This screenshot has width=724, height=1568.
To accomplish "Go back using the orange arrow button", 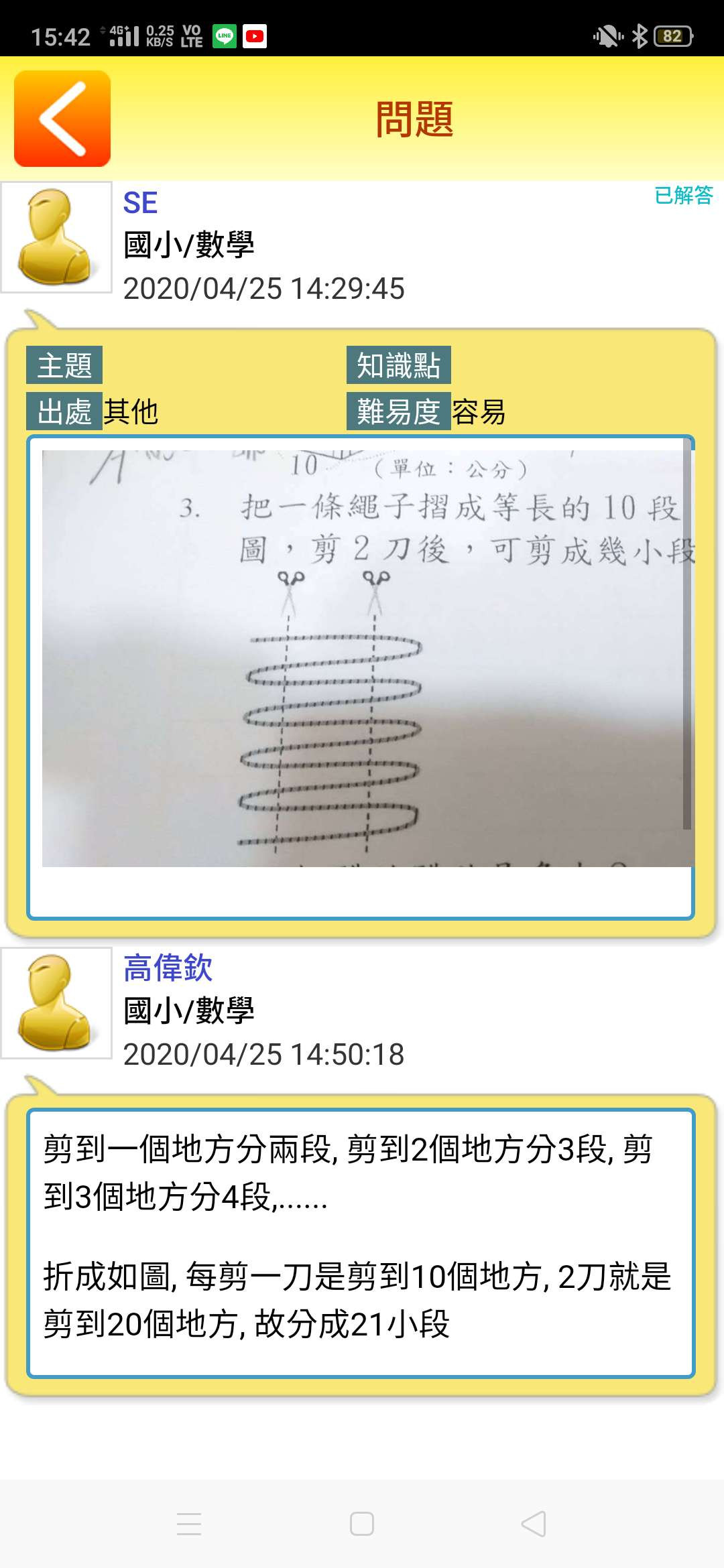I will click(x=62, y=119).
